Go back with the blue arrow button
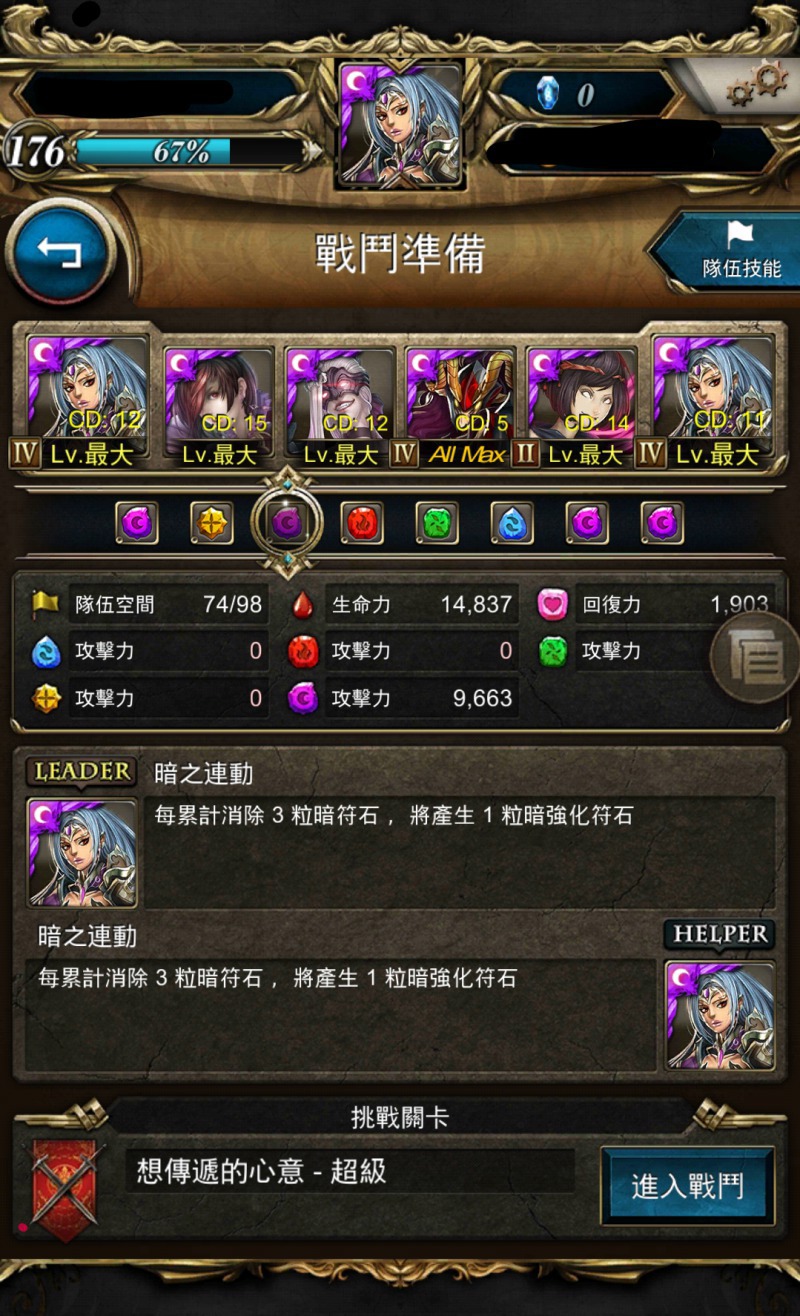This screenshot has width=800, height=1316. click(x=59, y=252)
